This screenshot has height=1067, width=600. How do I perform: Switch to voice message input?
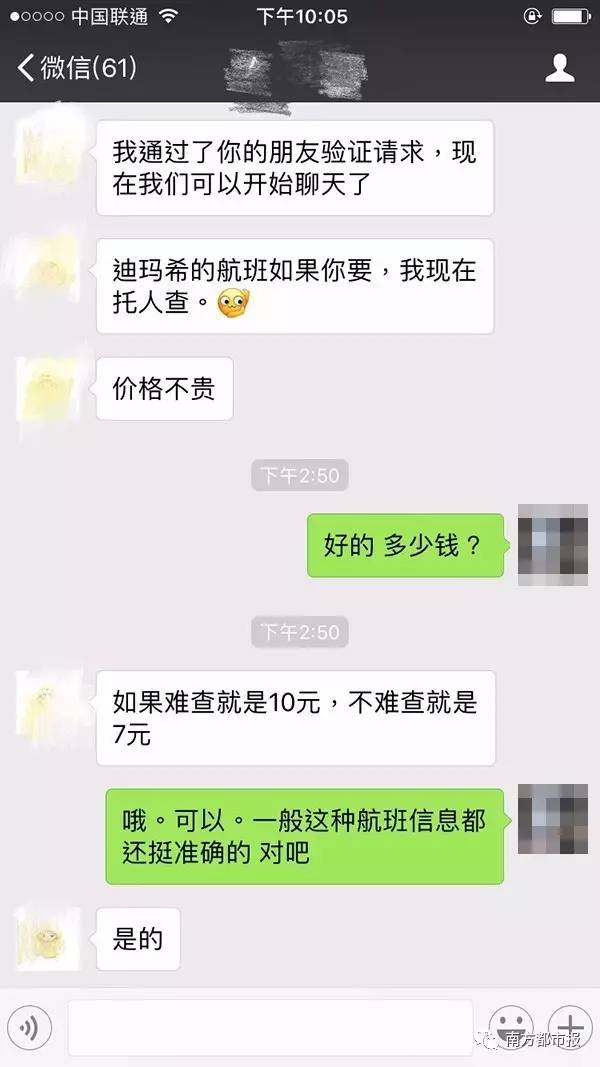(29, 1028)
